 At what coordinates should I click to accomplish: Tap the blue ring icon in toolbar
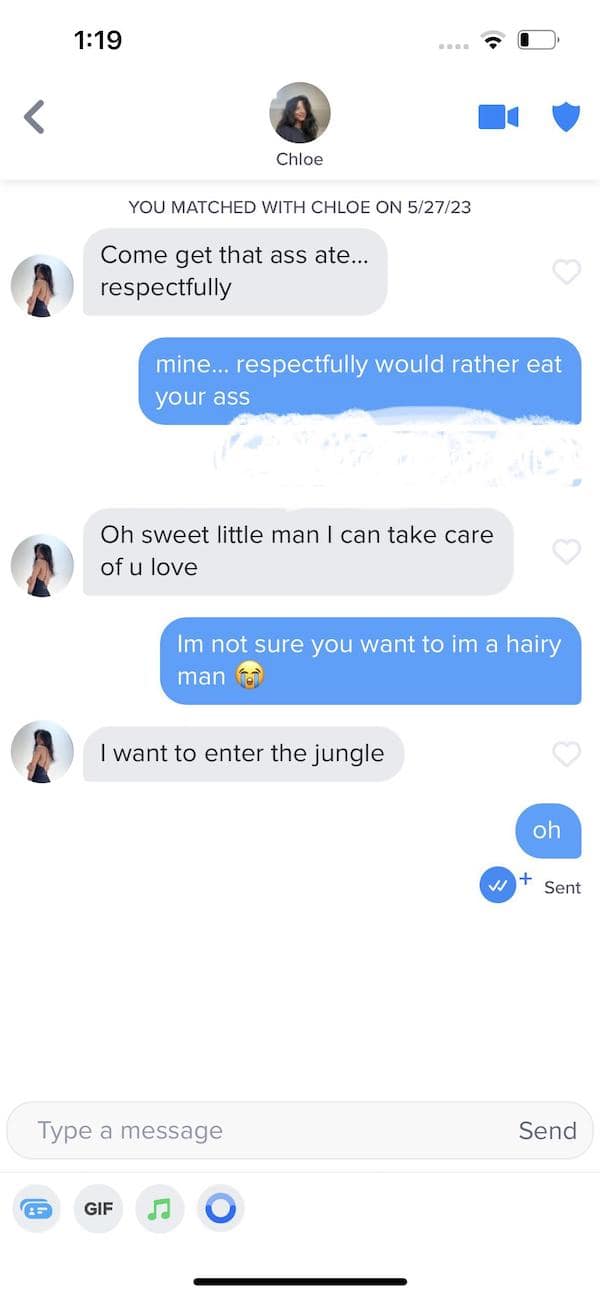click(220, 1208)
